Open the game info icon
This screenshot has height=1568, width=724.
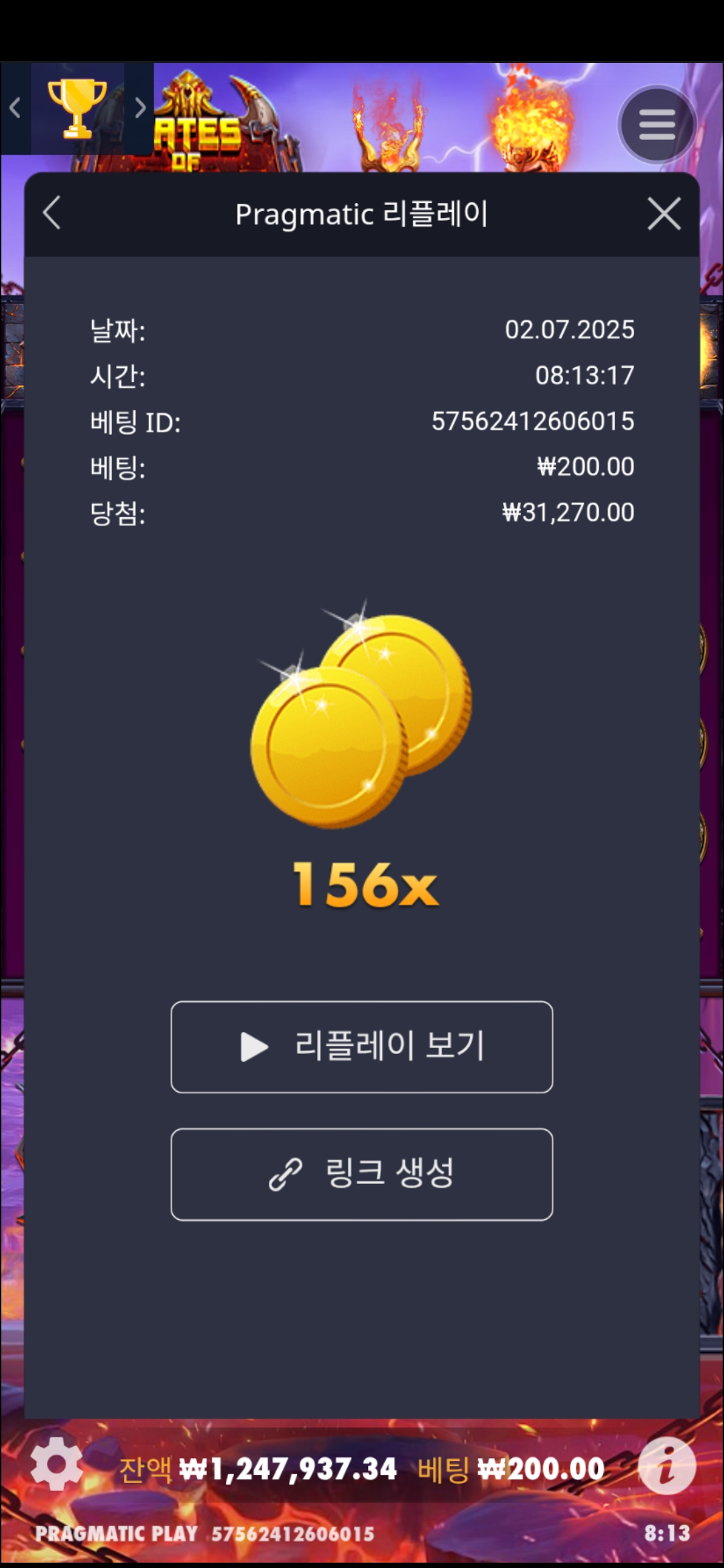coord(666,1466)
